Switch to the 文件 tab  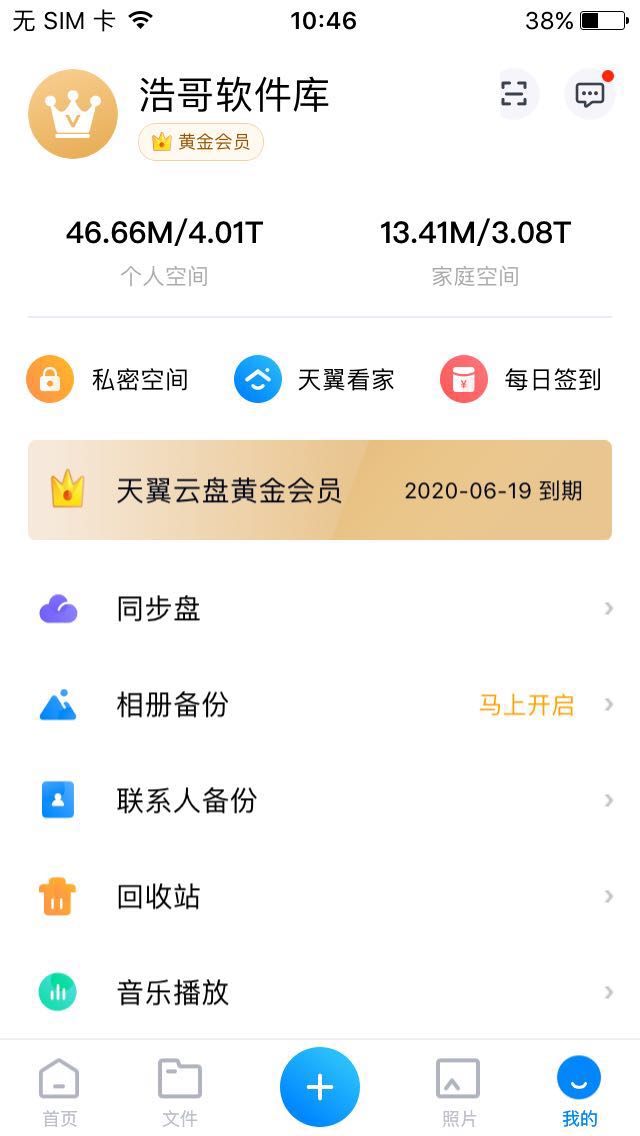click(x=180, y=1092)
